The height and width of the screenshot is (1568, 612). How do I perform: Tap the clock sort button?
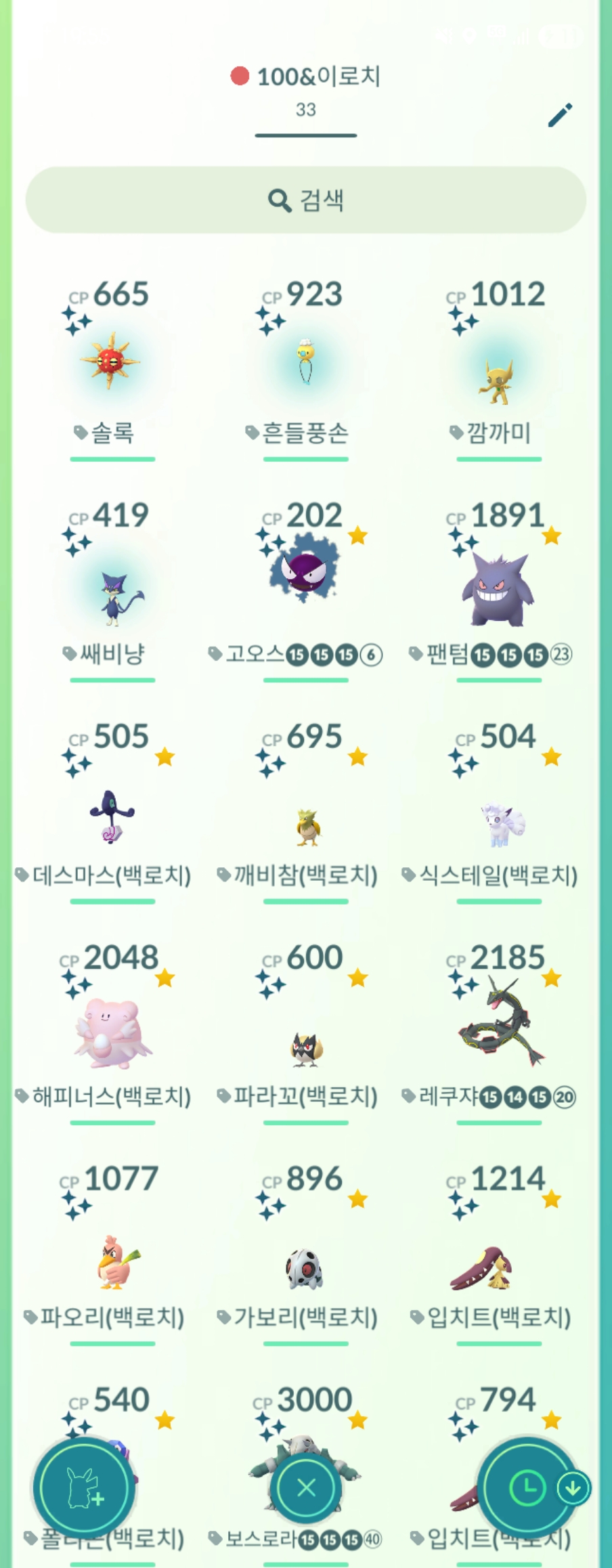(x=527, y=1488)
